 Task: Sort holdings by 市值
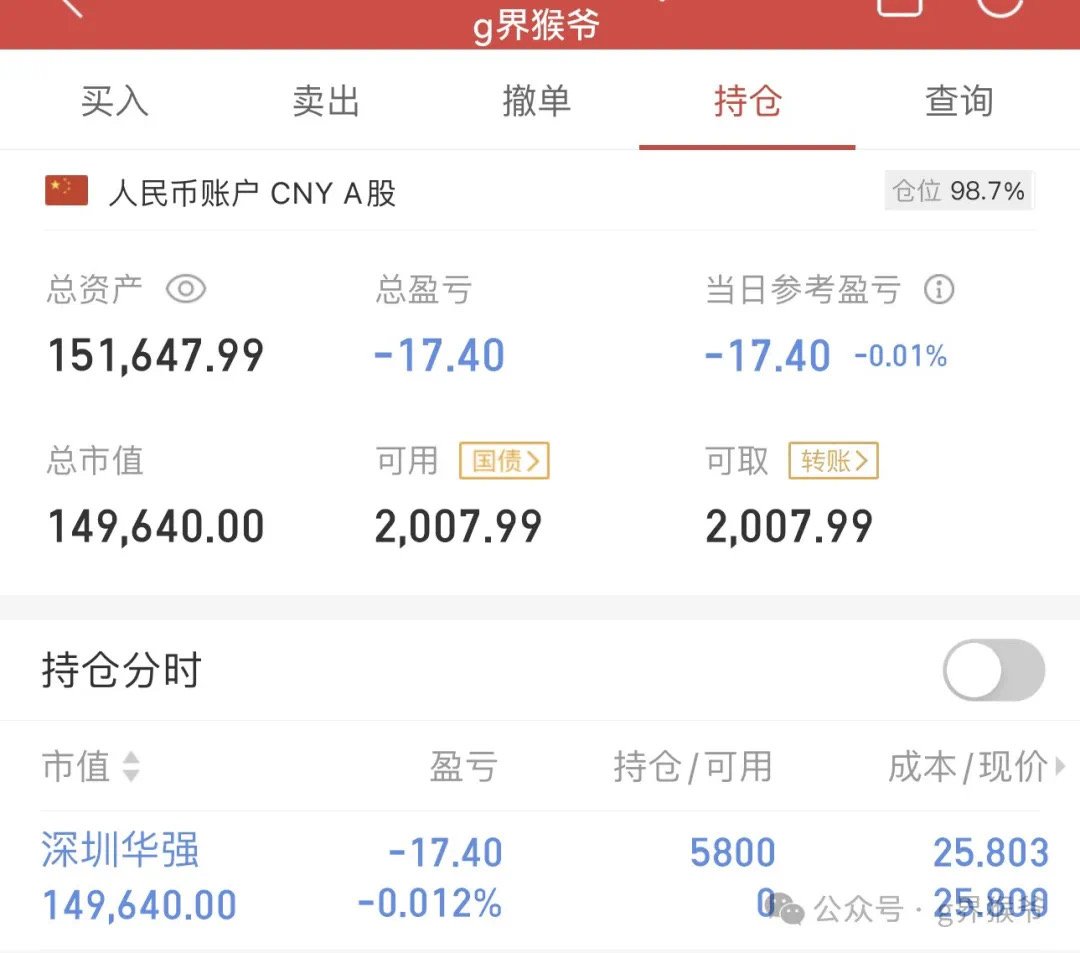(x=90, y=767)
